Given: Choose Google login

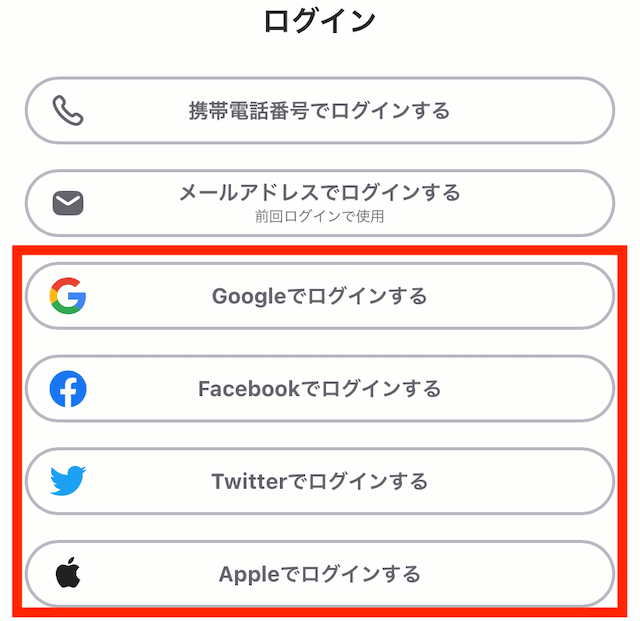Looking at the screenshot, I should (319, 296).
